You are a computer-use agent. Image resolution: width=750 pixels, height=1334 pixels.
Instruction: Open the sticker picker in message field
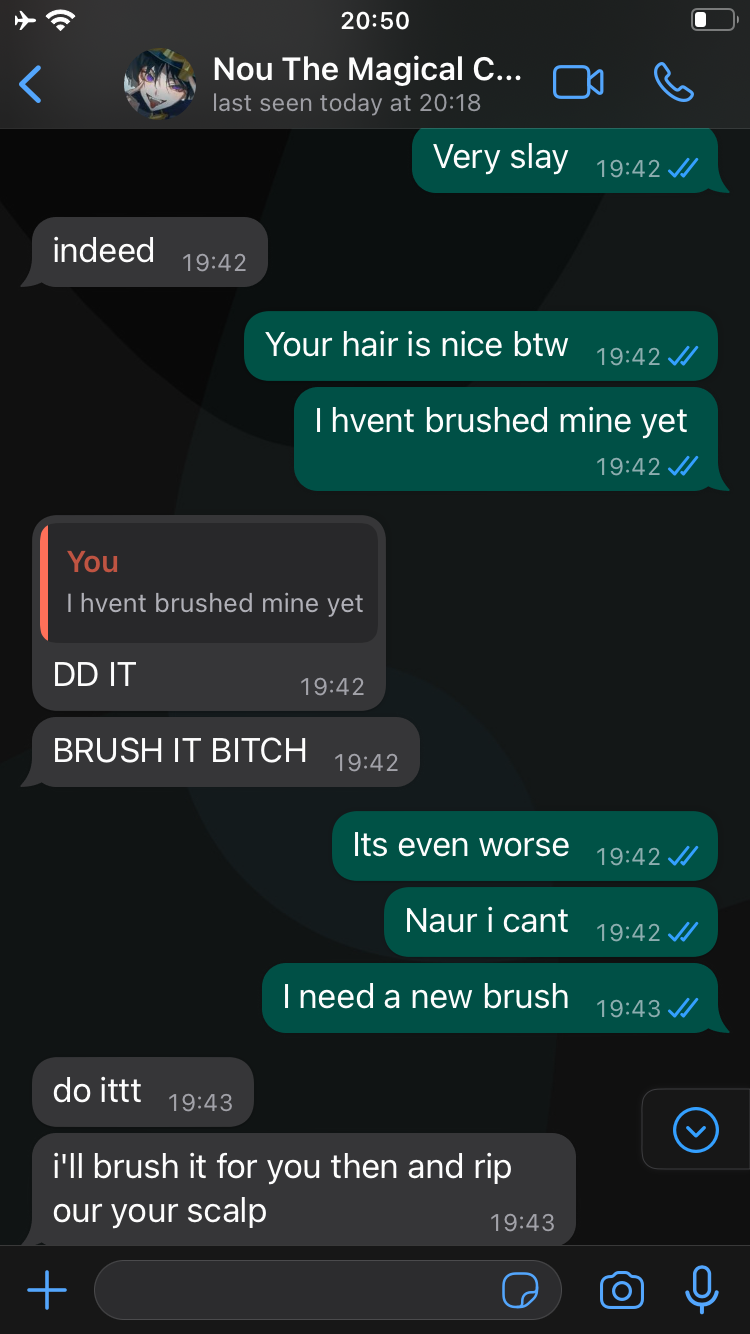coord(520,1291)
